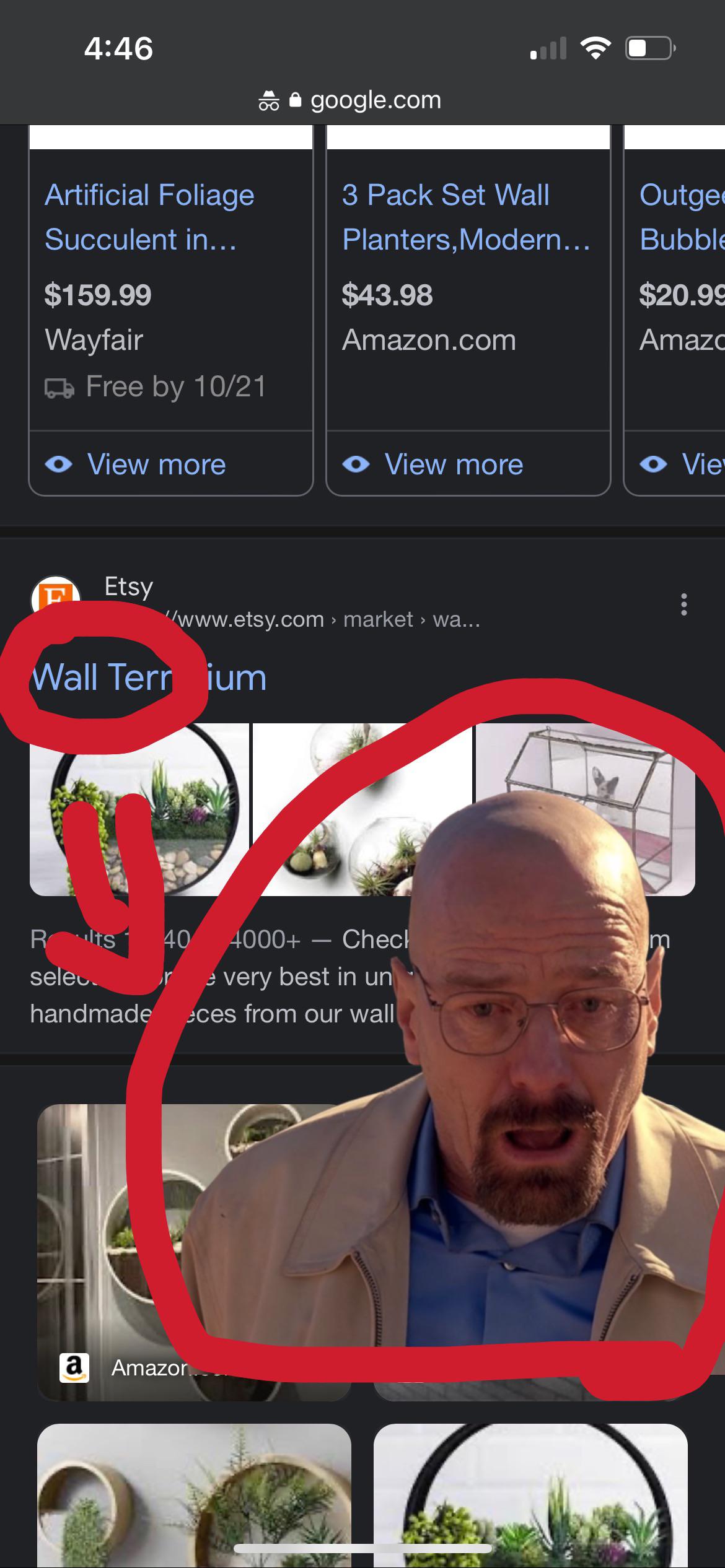
Task: Open the three-dot menu on the Etsy result
Action: 683,604
